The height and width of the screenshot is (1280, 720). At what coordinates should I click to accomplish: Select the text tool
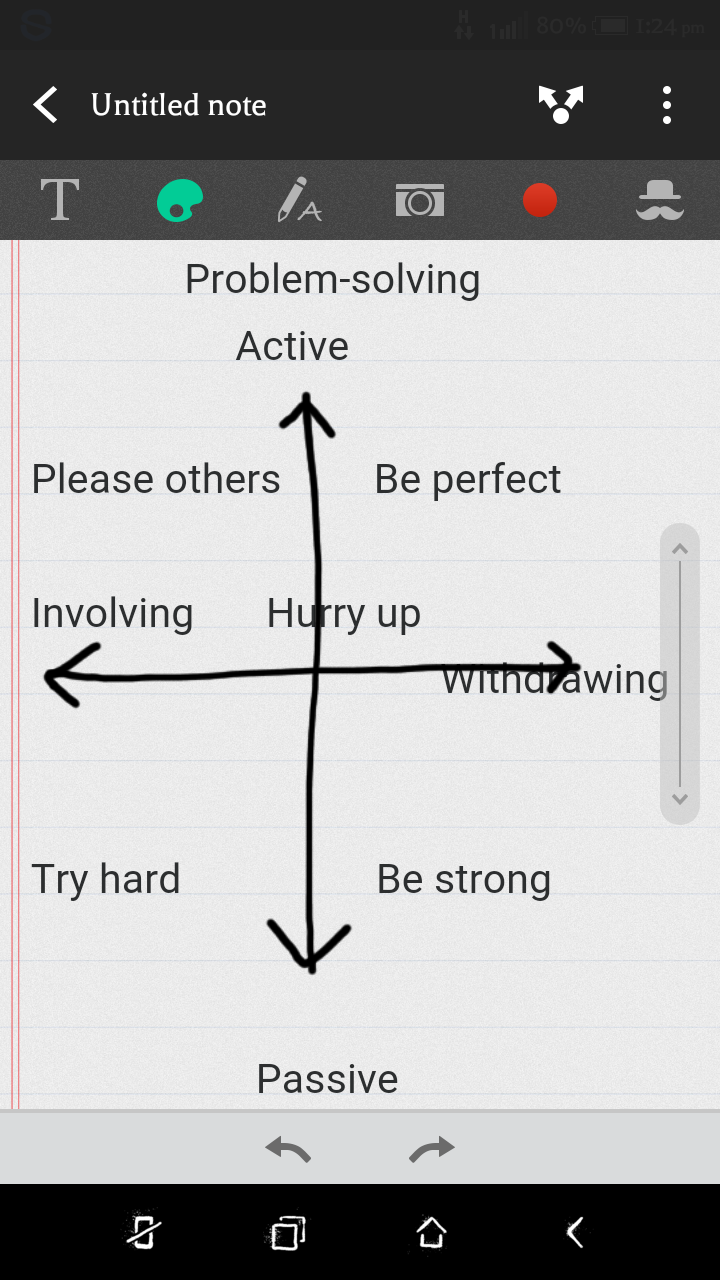(x=60, y=200)
